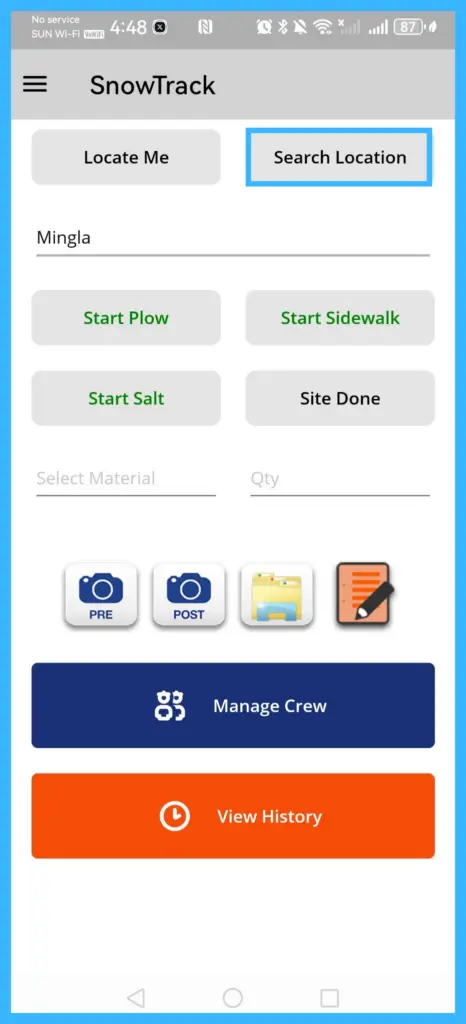This screenshot has width=466, height=1024.
Task: Tap the Locate Me button
Action: 126,157
